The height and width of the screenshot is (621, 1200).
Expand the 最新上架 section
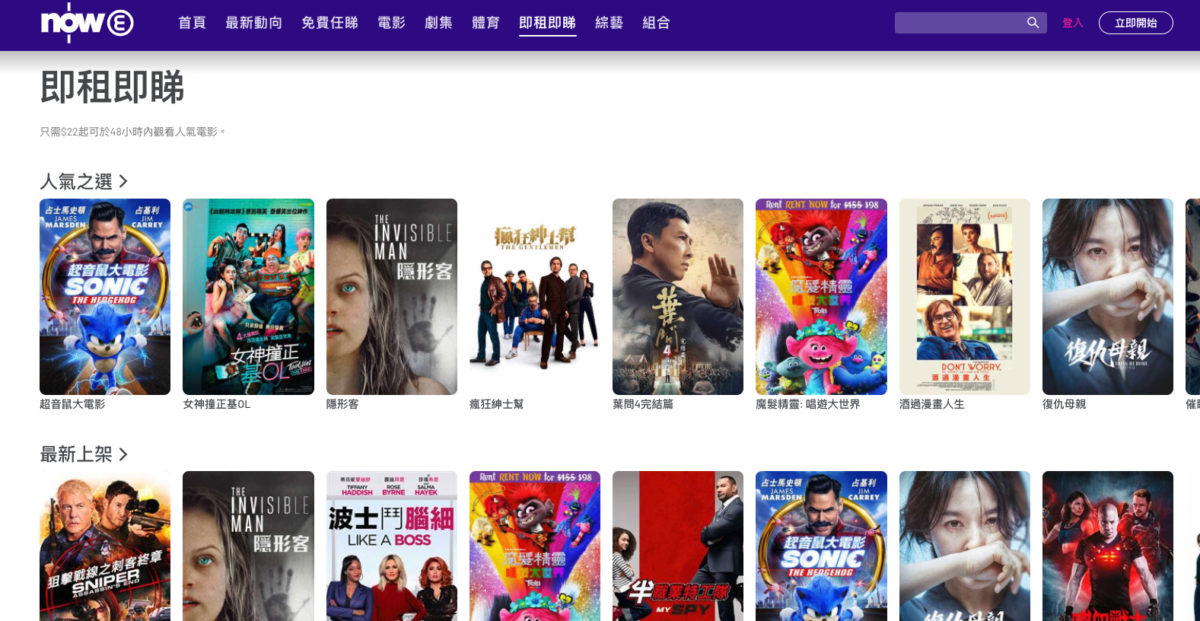84,454
